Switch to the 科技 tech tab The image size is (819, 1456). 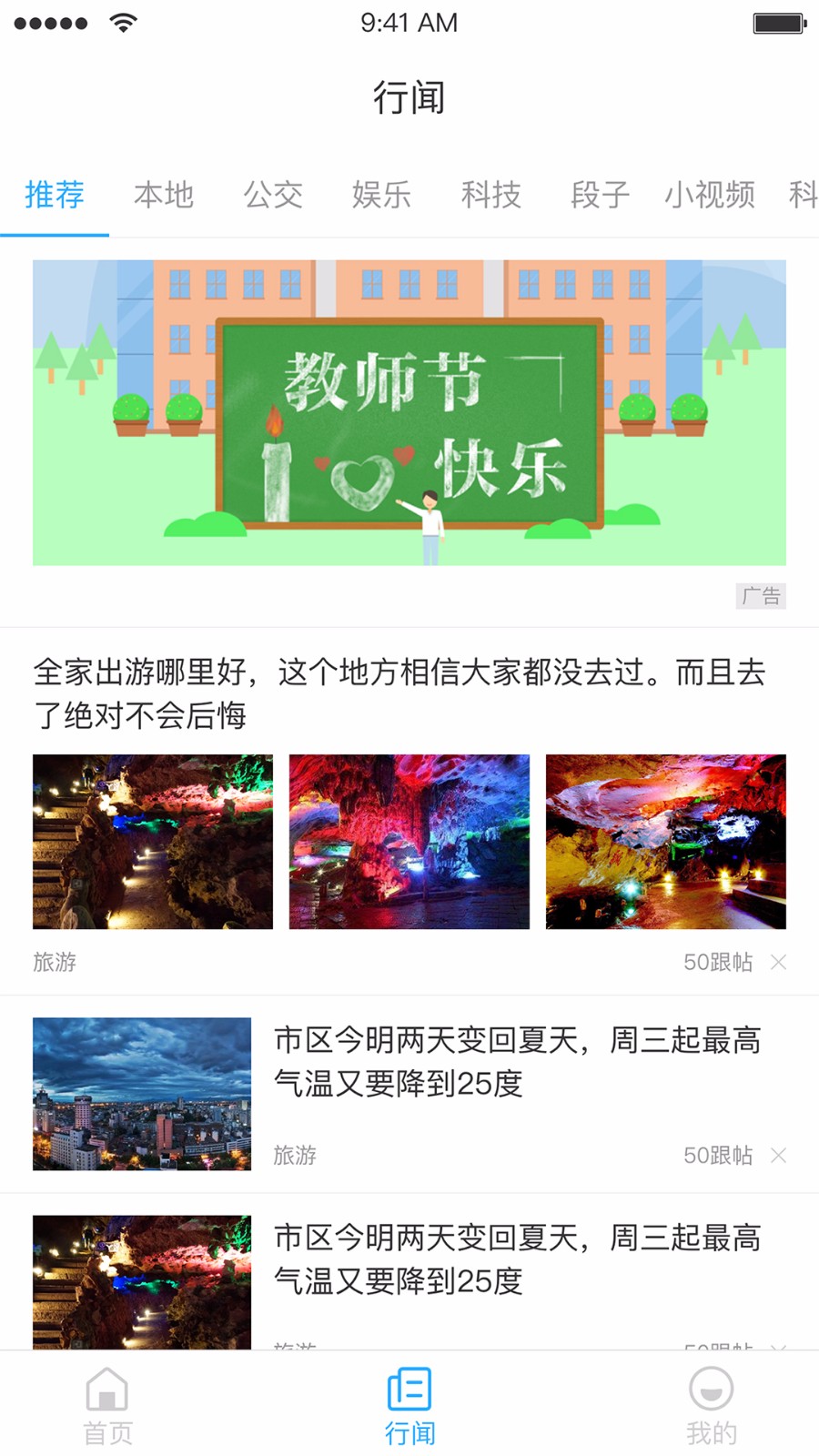[x=490, y=195]
